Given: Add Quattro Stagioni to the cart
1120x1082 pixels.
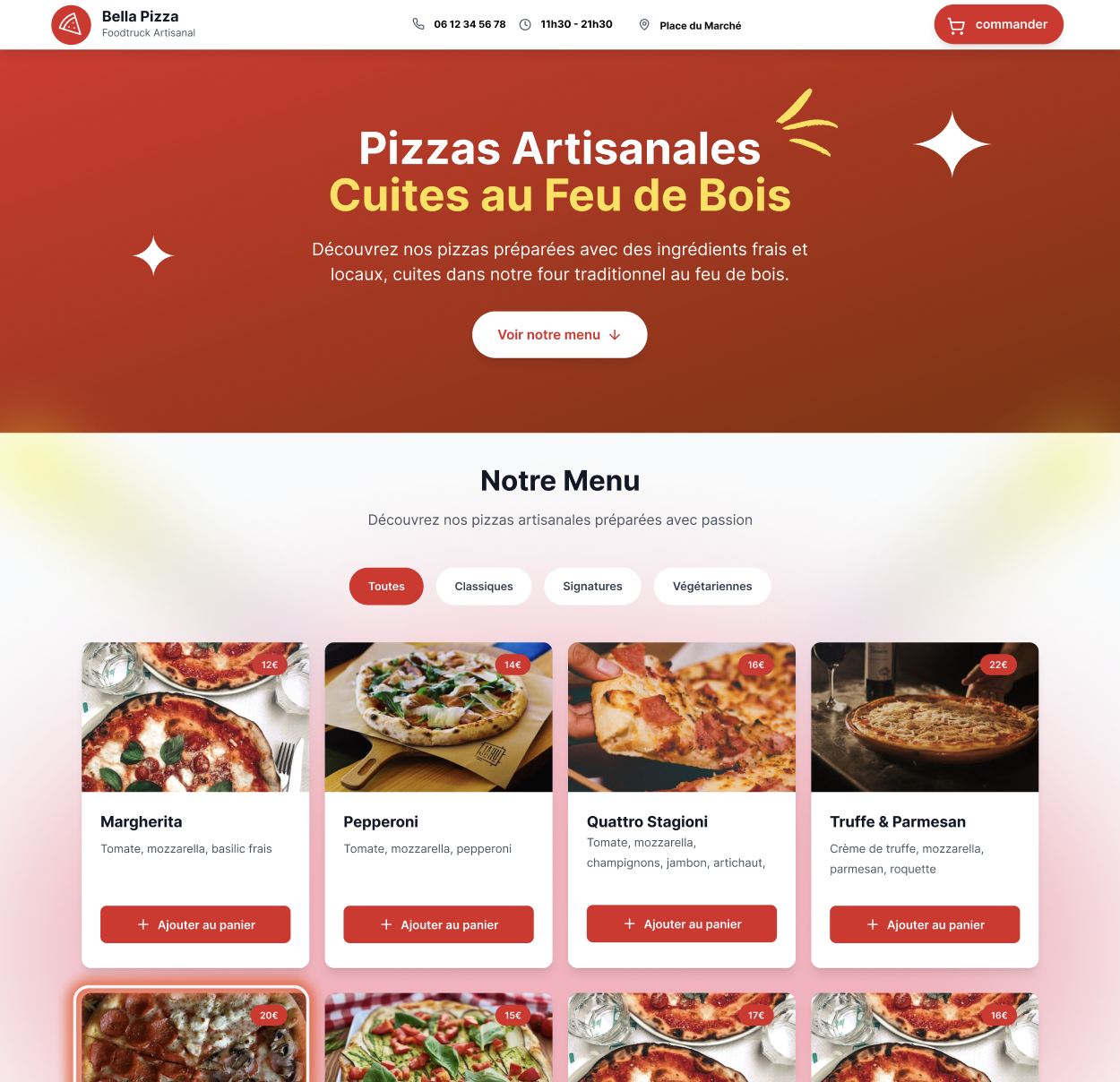Looking at the screenshot, I should tap(681, 923).
